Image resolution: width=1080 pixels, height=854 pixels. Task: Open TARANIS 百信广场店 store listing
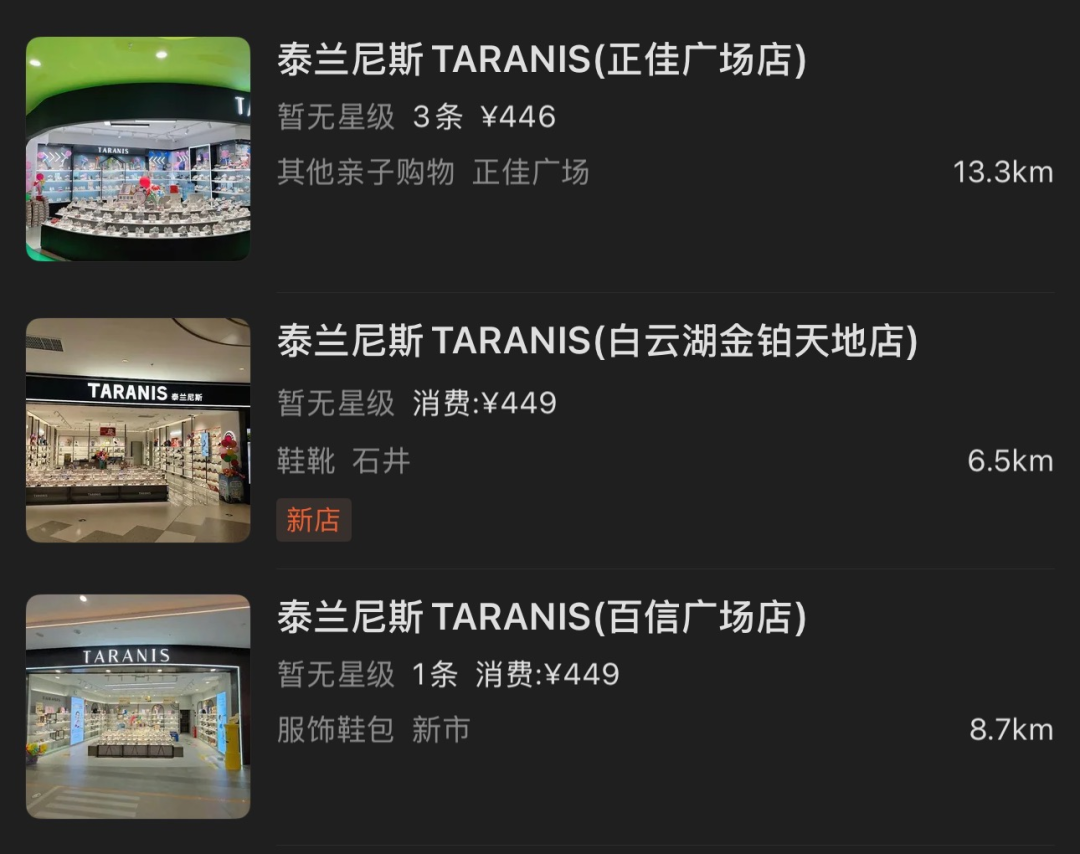[541, 619]
